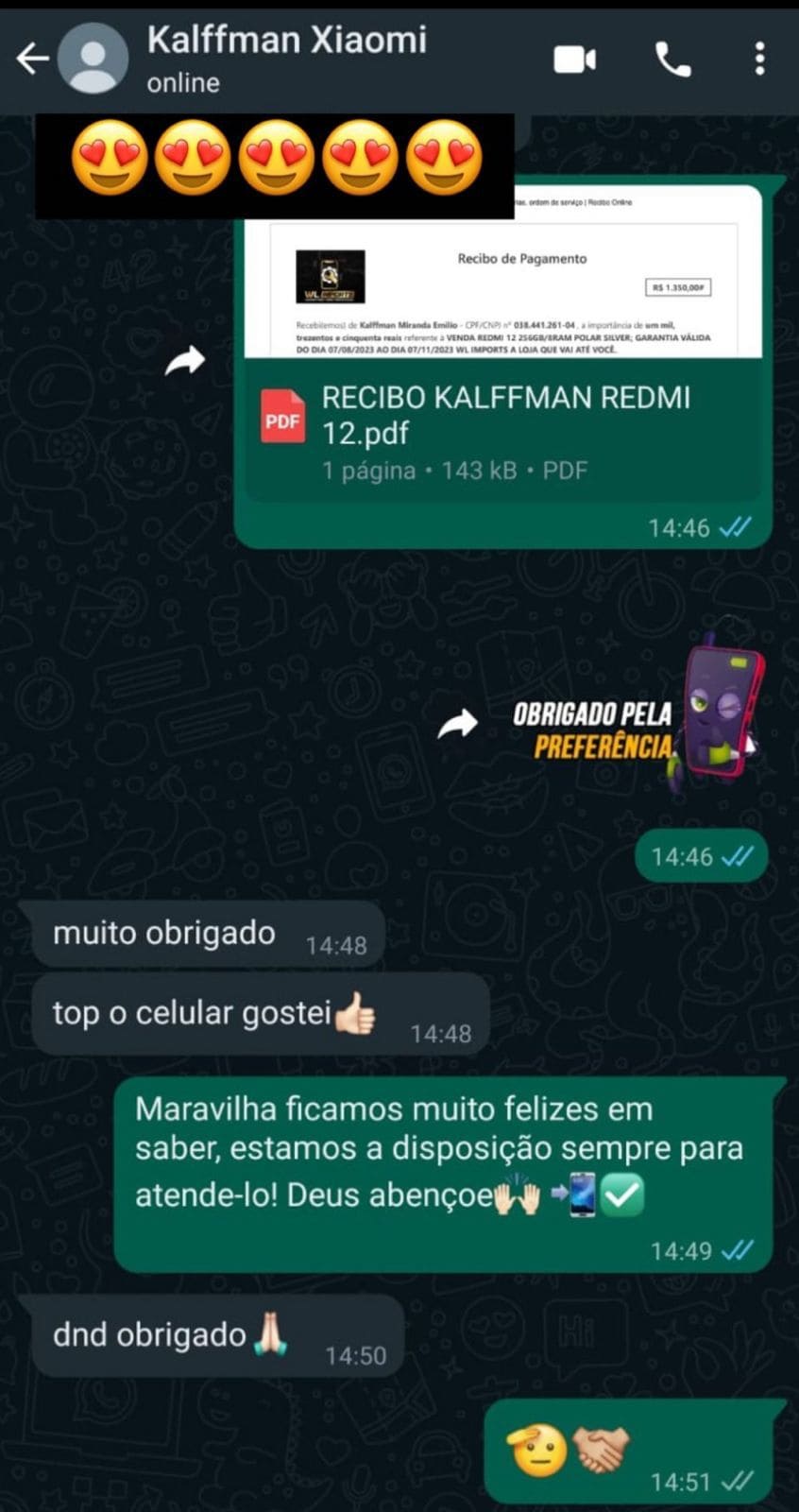This screenshot has height=1512, width=799.
Task: Open Kalffman Xiaomi contact info
Action: [x=287, y=59]
